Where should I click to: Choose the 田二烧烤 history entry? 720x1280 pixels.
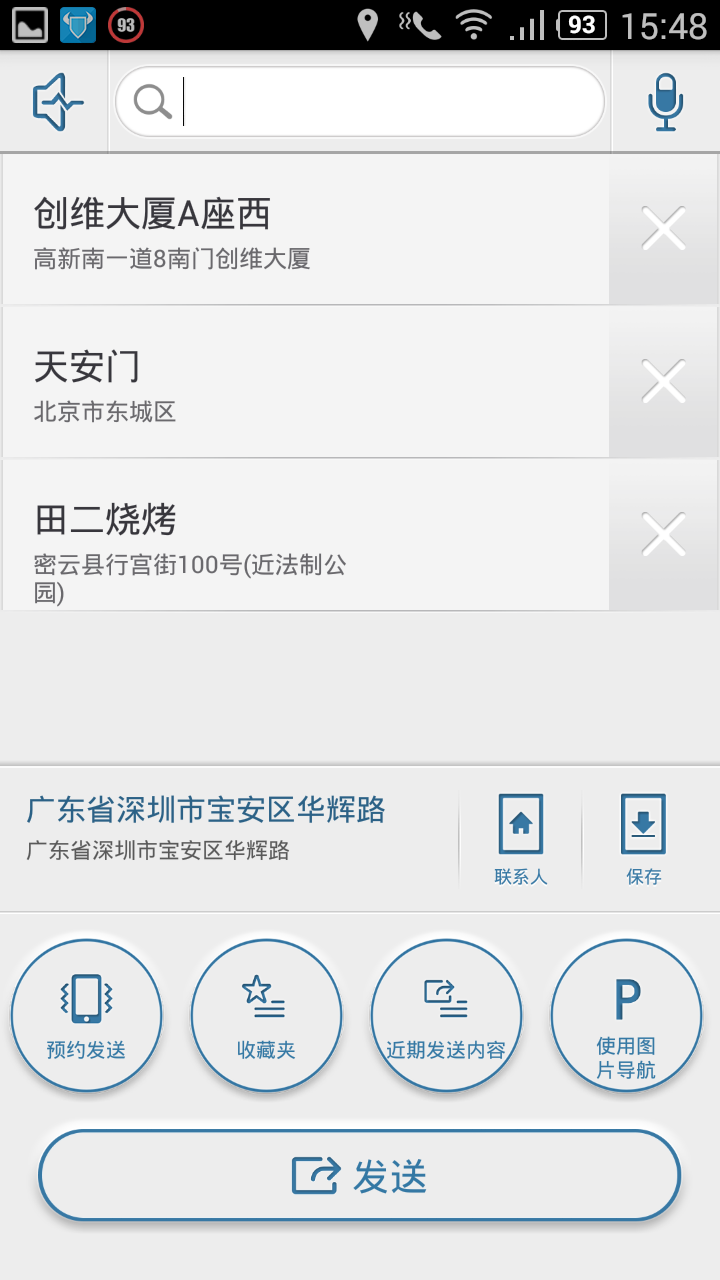click(x=305, y=535)
